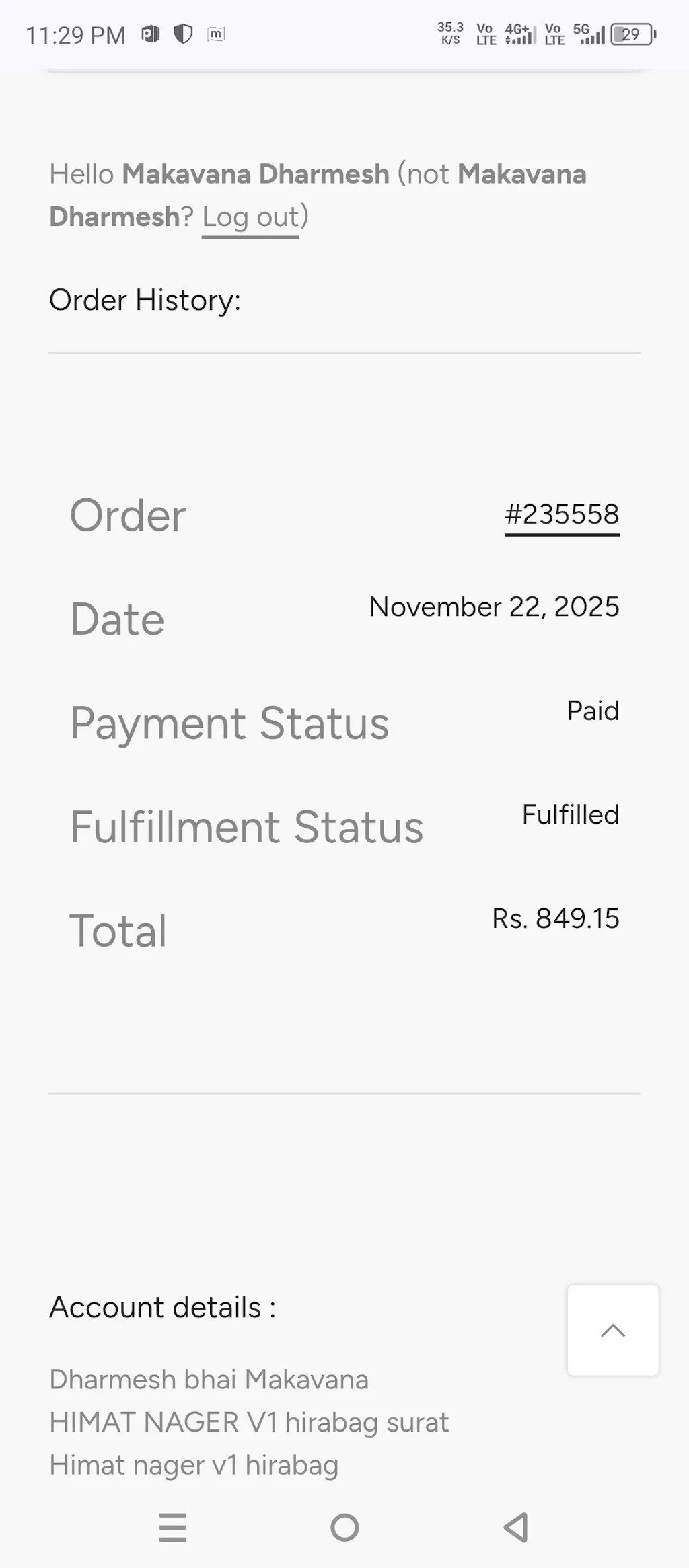Open order #235558 details

562,515
